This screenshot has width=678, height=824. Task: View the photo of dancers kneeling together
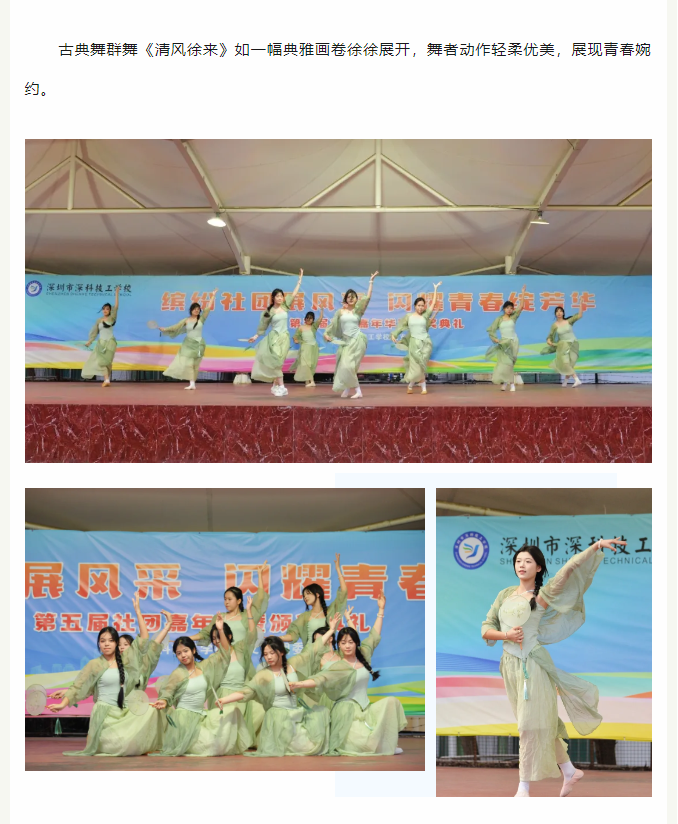225,630
